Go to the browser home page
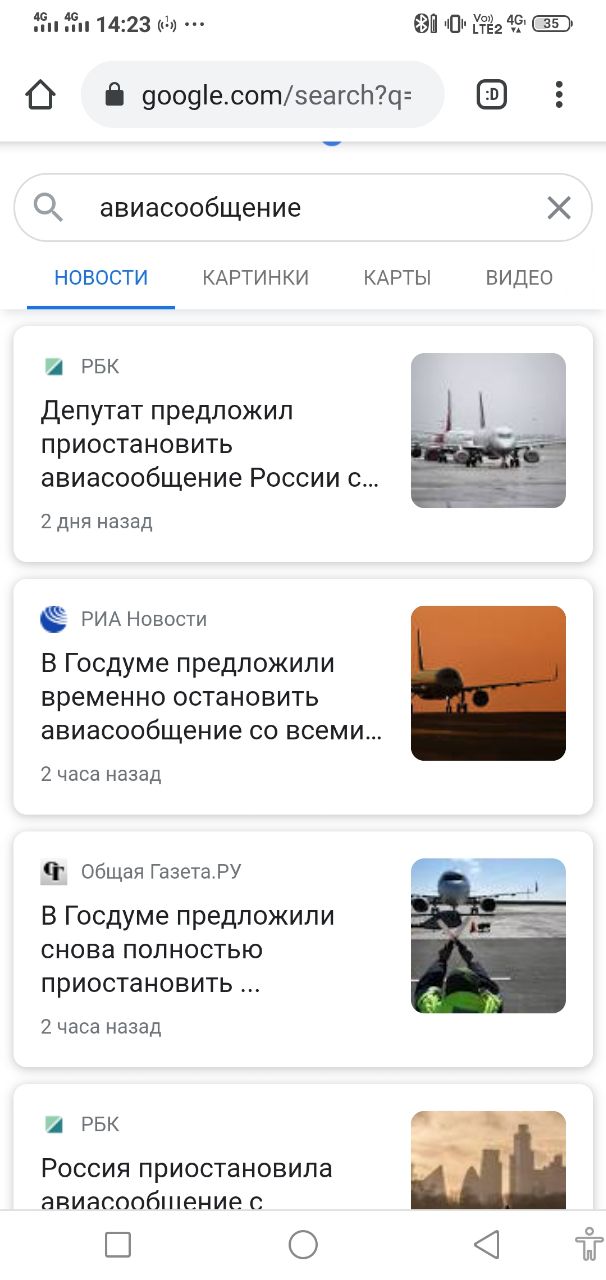606x1280 pixels. click(40, 95)
